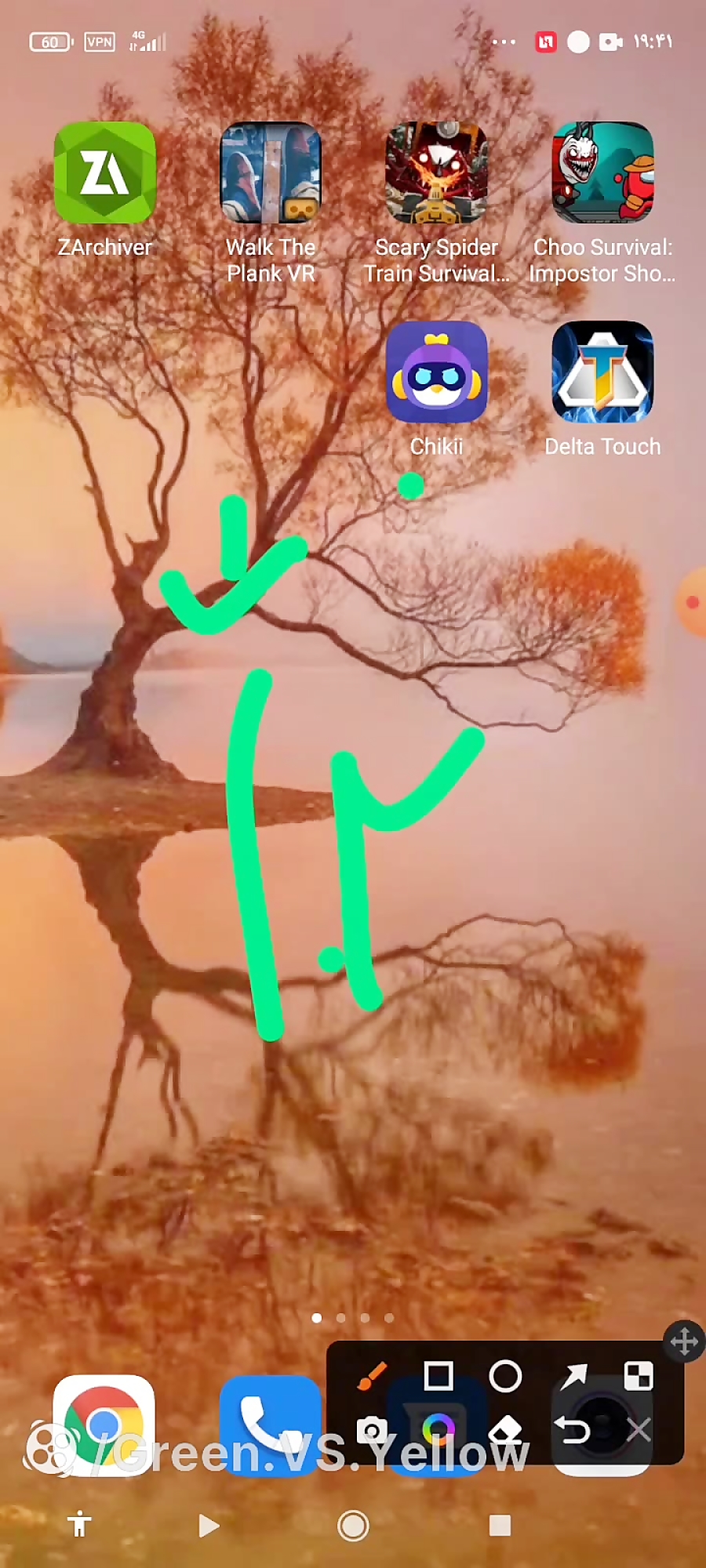Open the Chikii app

437,372
